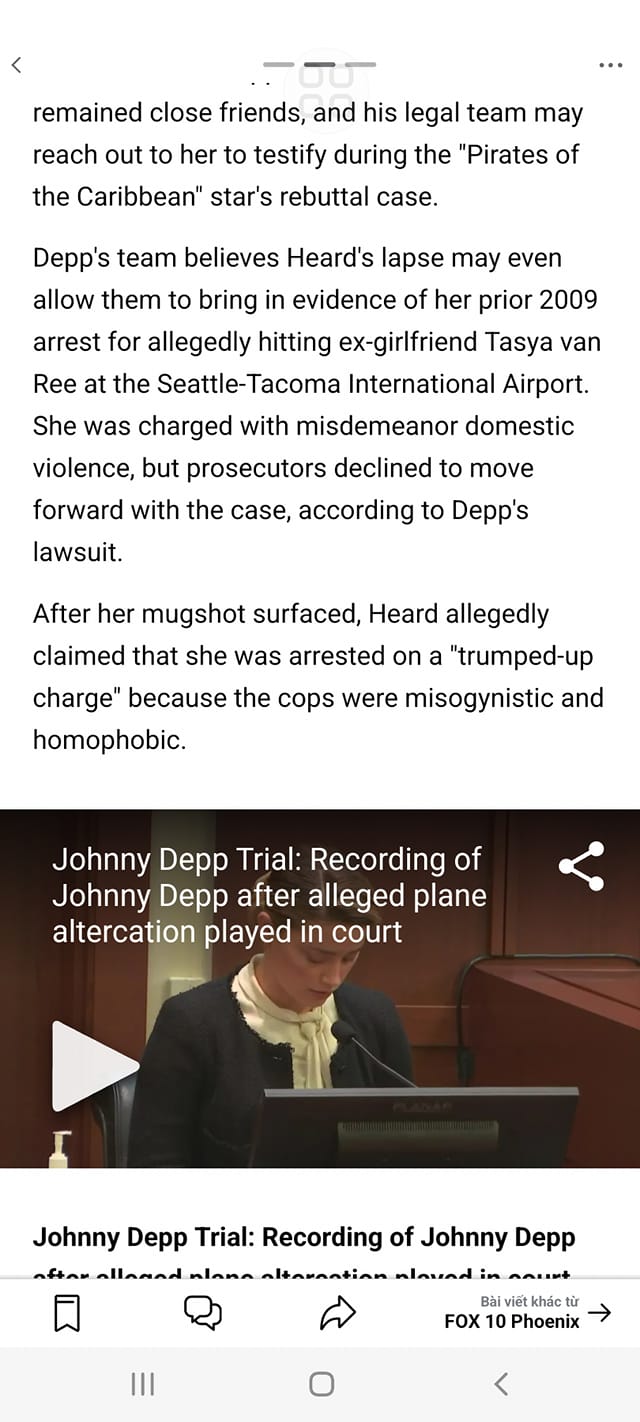
Task: Go back using the top-left arrow
Action: [x=16, y=65]
